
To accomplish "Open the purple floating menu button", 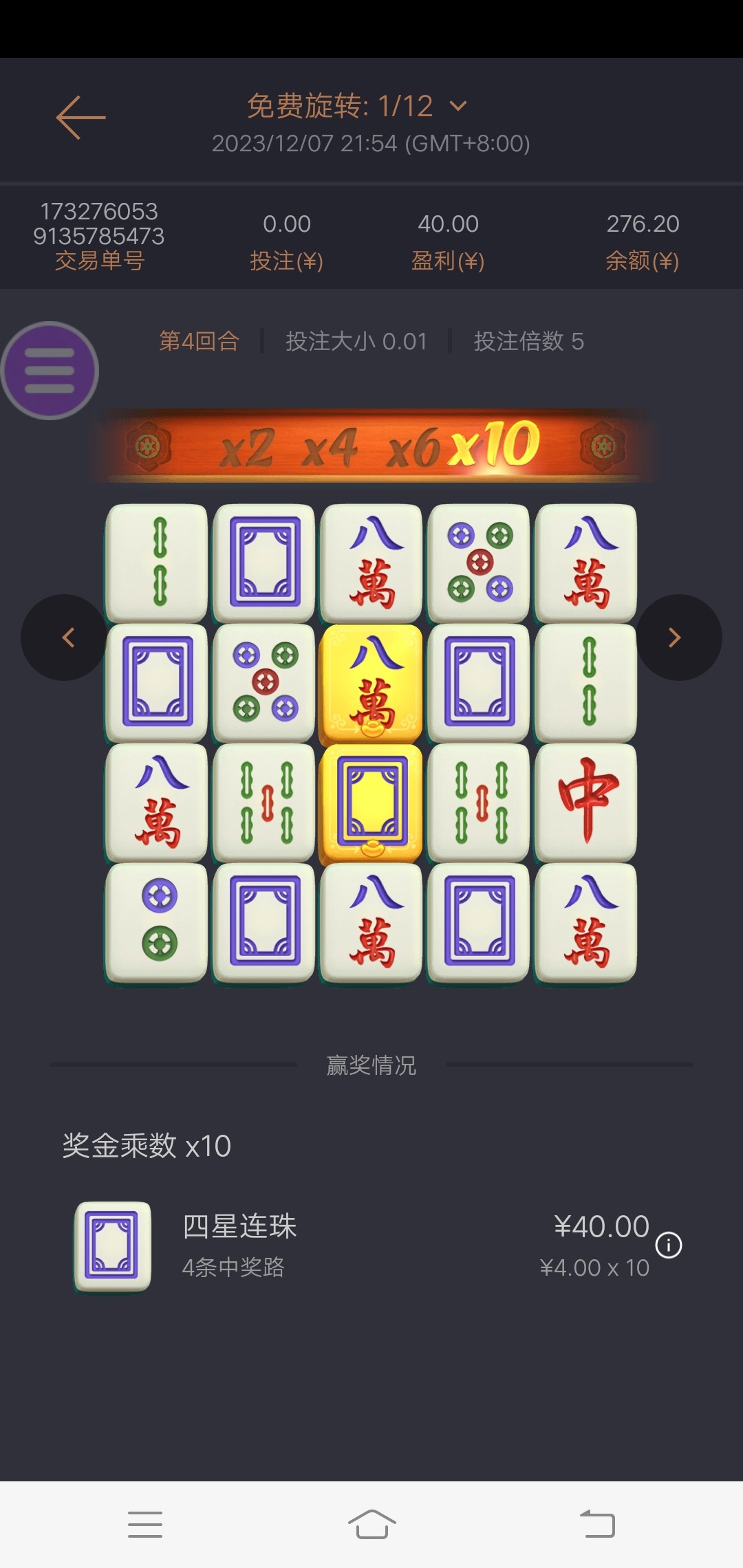I will tap(50, 371).
